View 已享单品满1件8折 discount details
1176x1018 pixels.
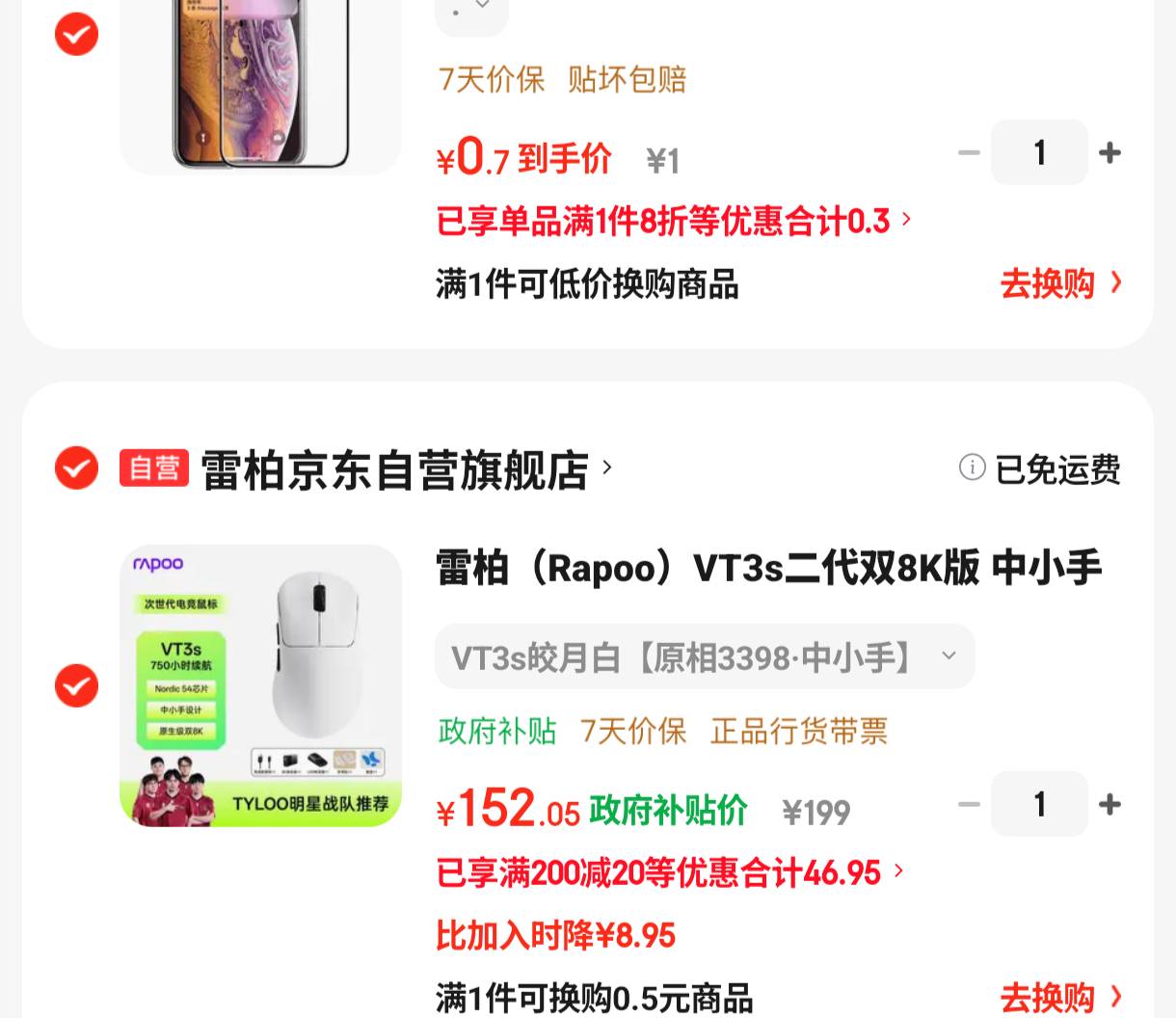point(673,222)
